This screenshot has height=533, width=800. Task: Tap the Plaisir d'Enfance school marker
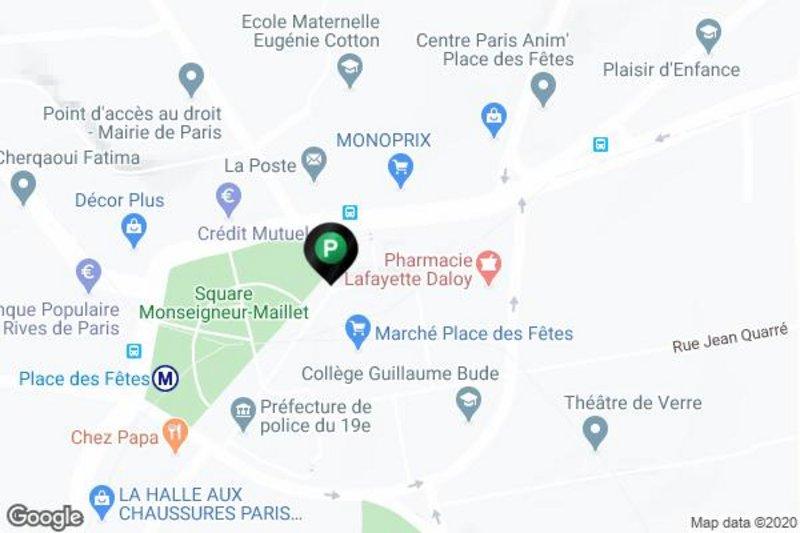tap(709, 35)
